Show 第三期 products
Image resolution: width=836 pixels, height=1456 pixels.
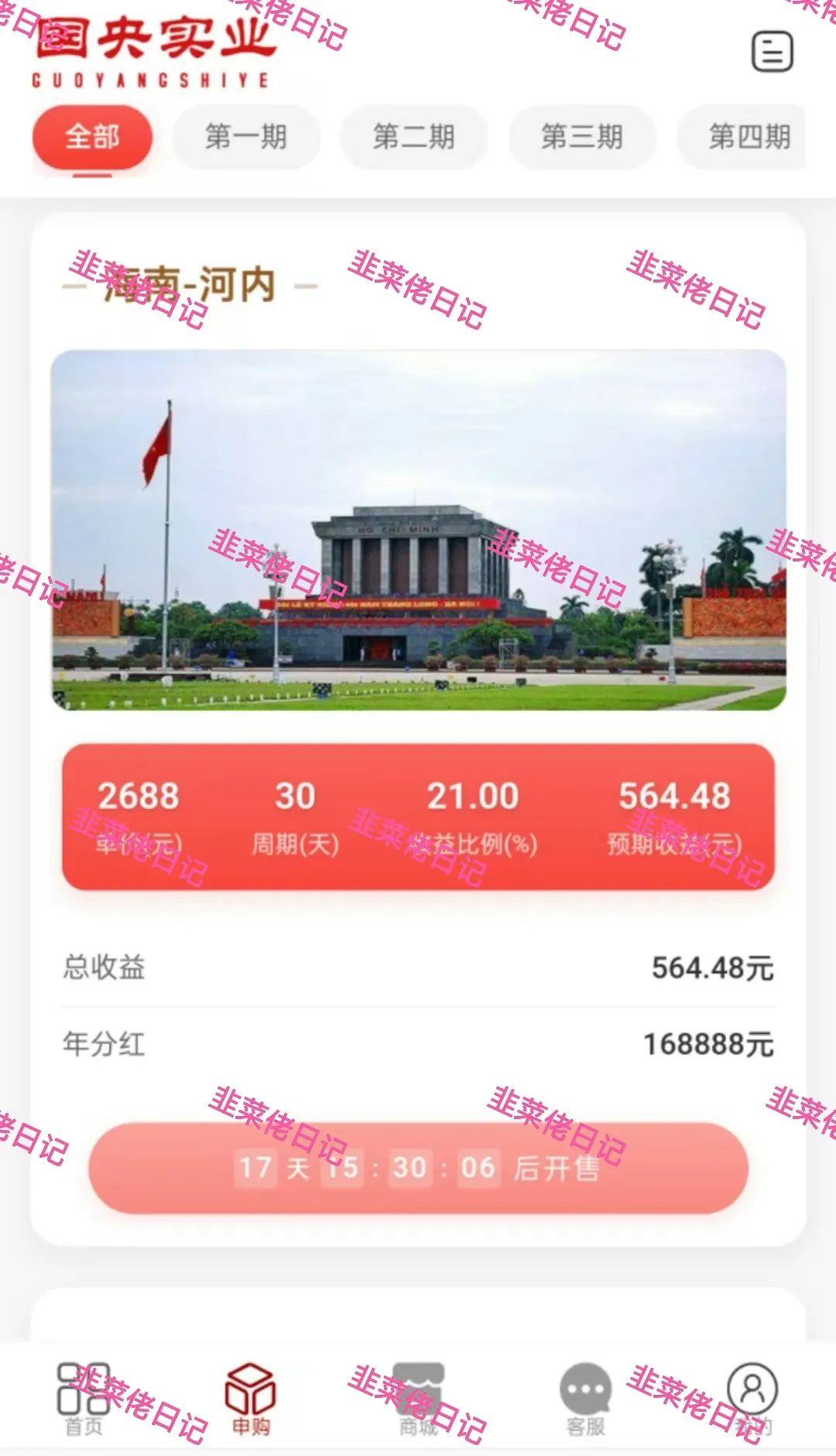pyautogui.click(x=582, y=137)
